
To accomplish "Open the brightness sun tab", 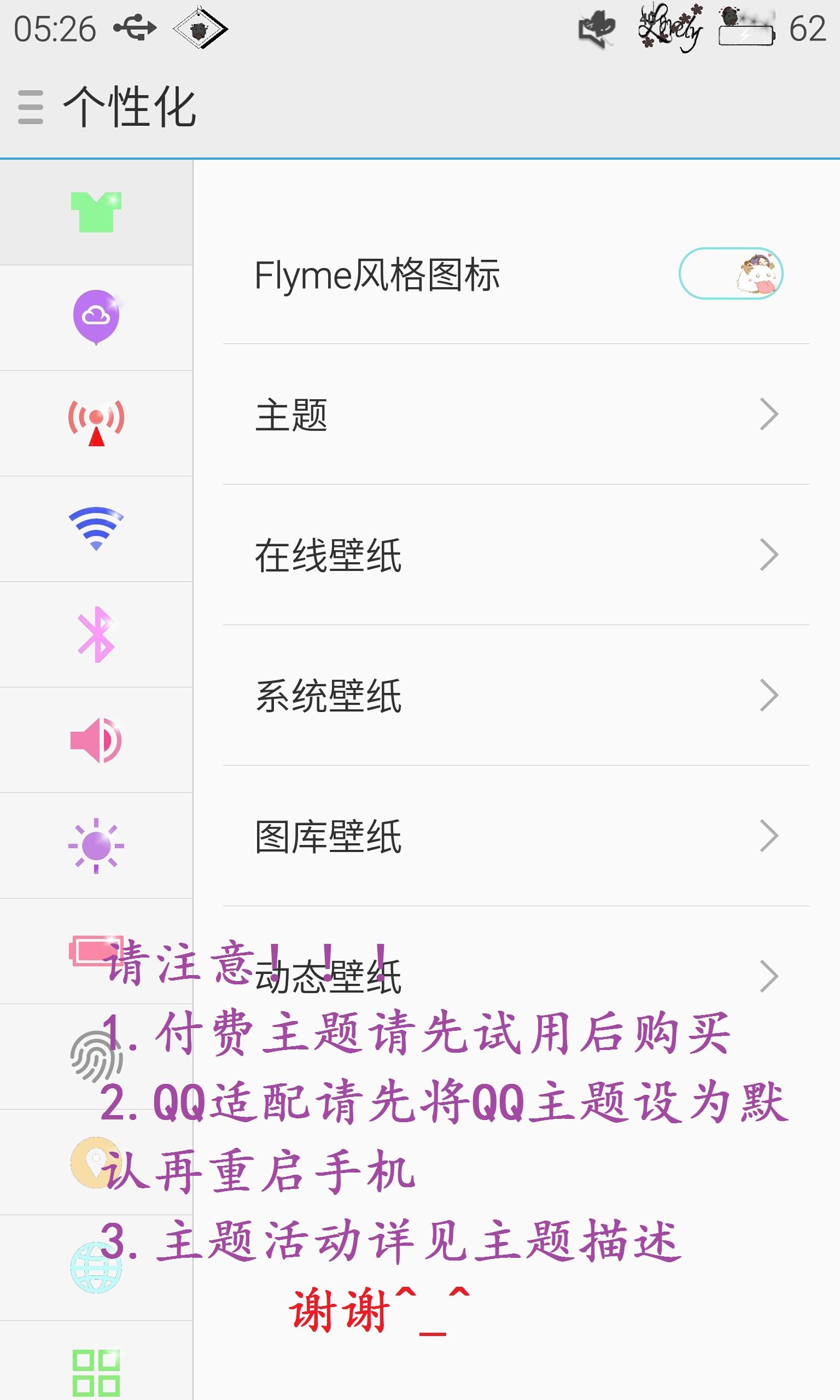I will [96, 845].
